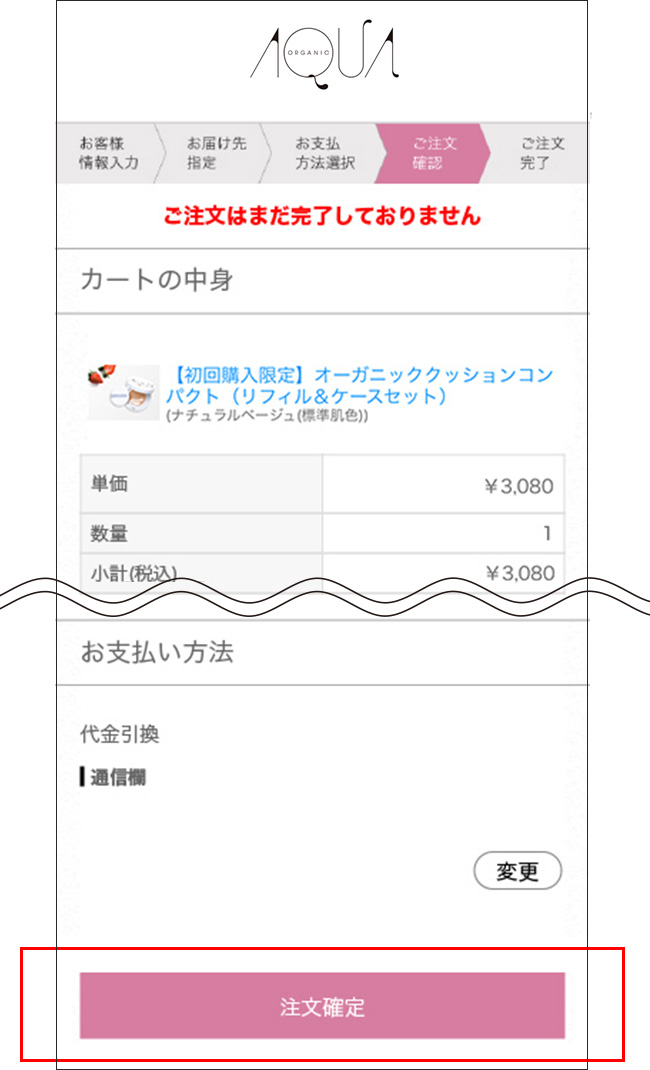This screenshot has width=650, height=1070.
Task: Confirm the order with 注文確定
Action: click(322, 1006)
